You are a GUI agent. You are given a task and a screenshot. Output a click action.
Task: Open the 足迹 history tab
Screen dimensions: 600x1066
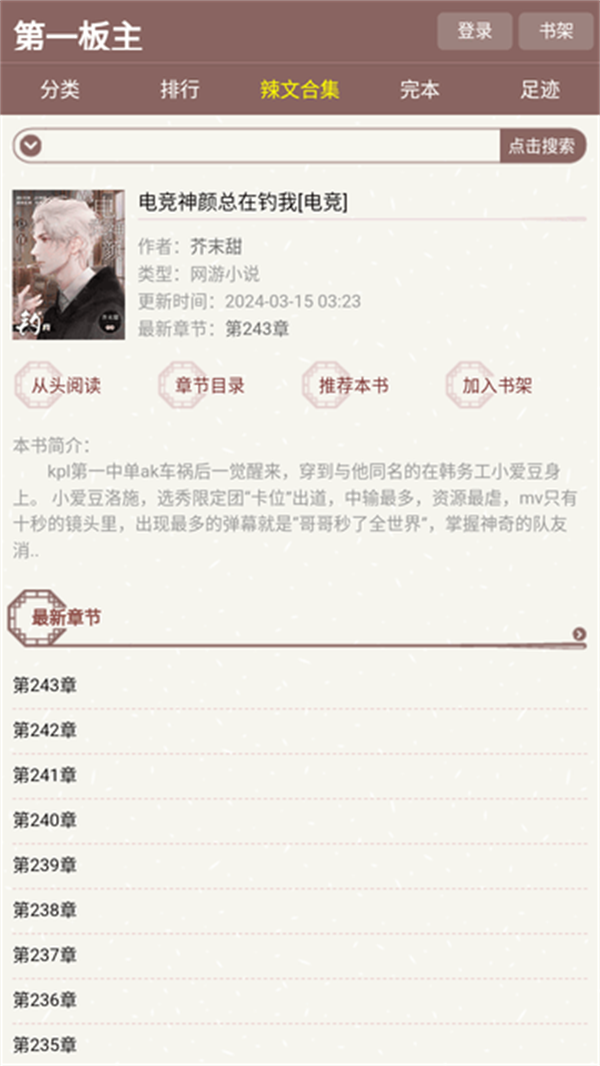[540, 90]
